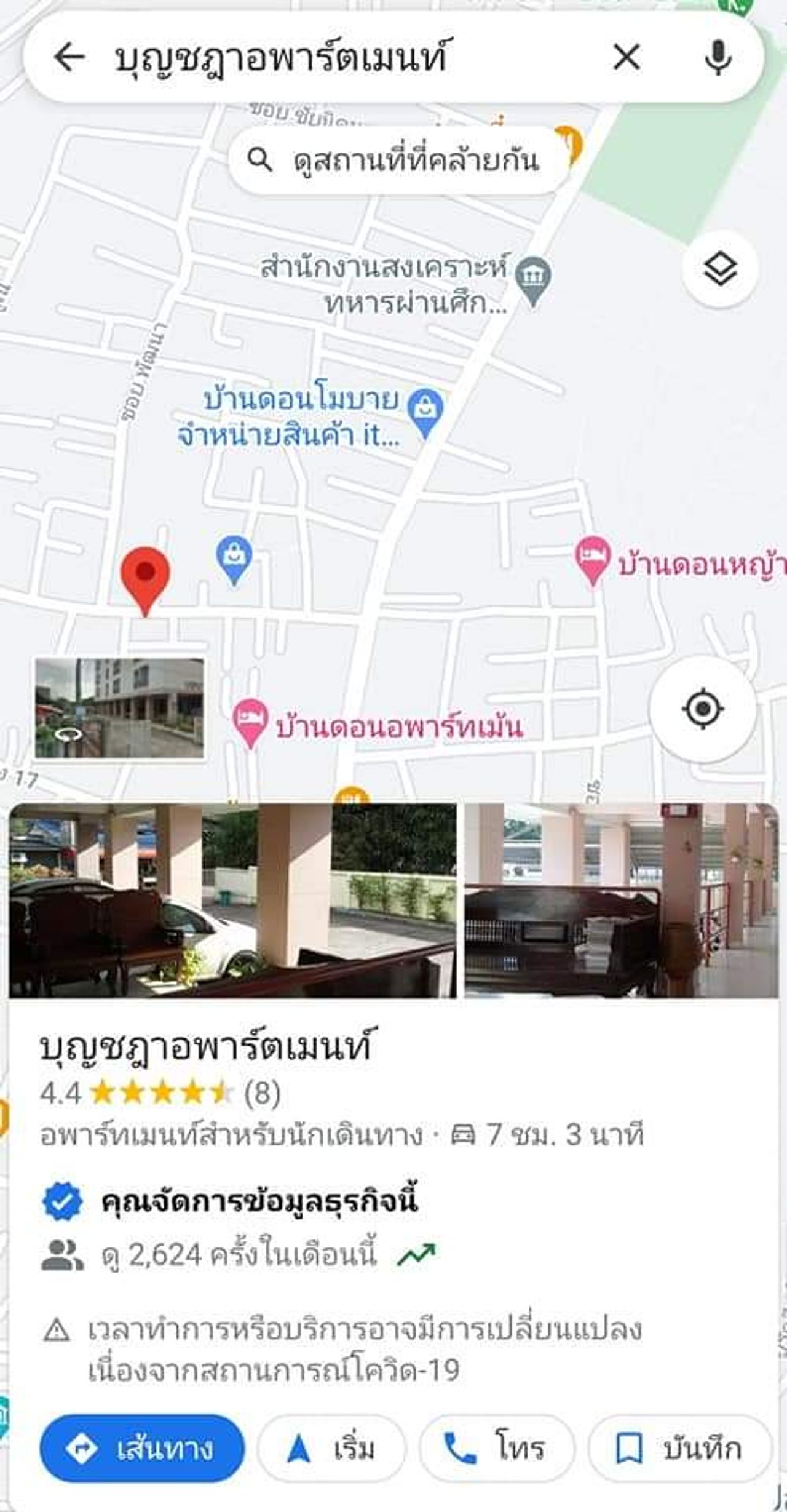The width and height of the screenshot is (787, 1512).
Task: Open the map layers button
Action: click(x=719, y=269)
